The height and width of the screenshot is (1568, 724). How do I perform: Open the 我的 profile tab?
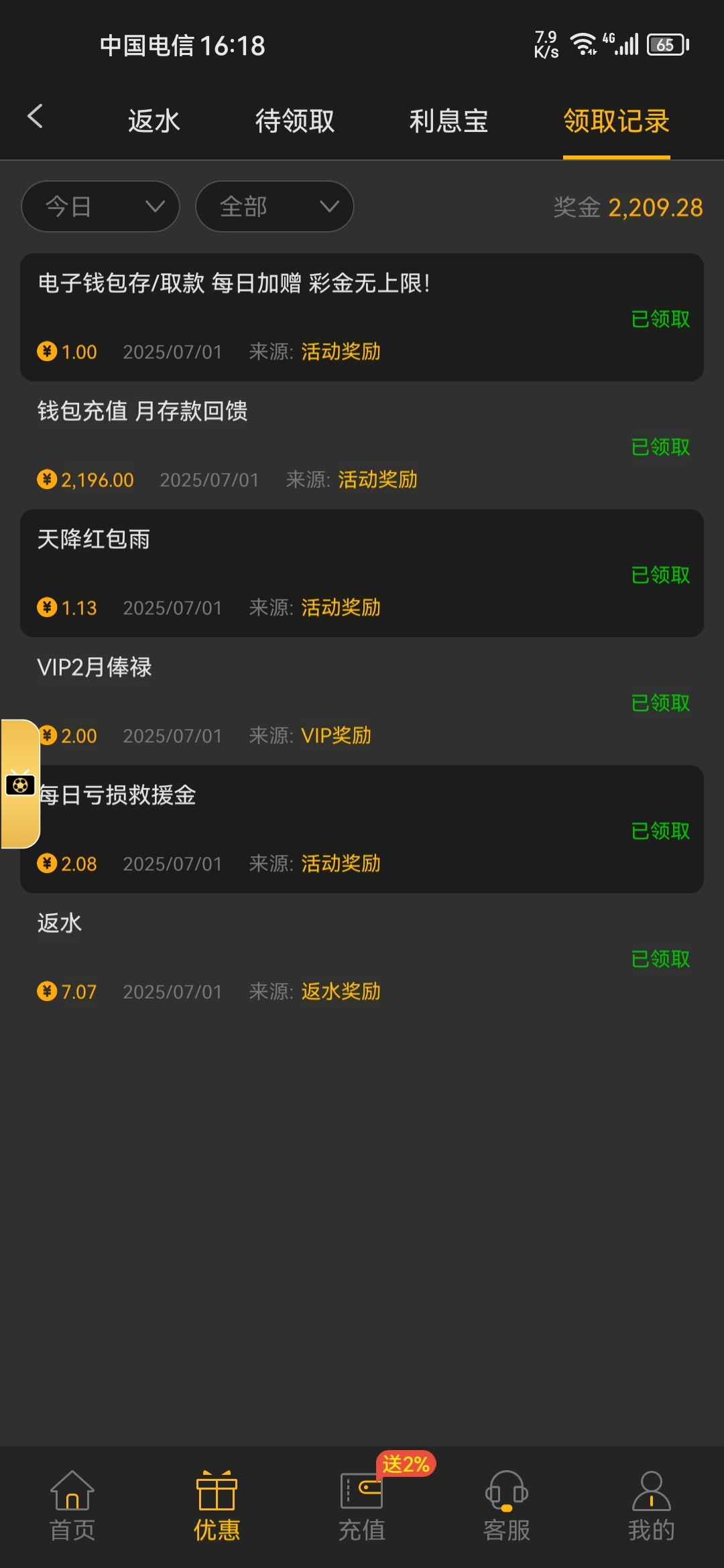[x=651, y=1505]
